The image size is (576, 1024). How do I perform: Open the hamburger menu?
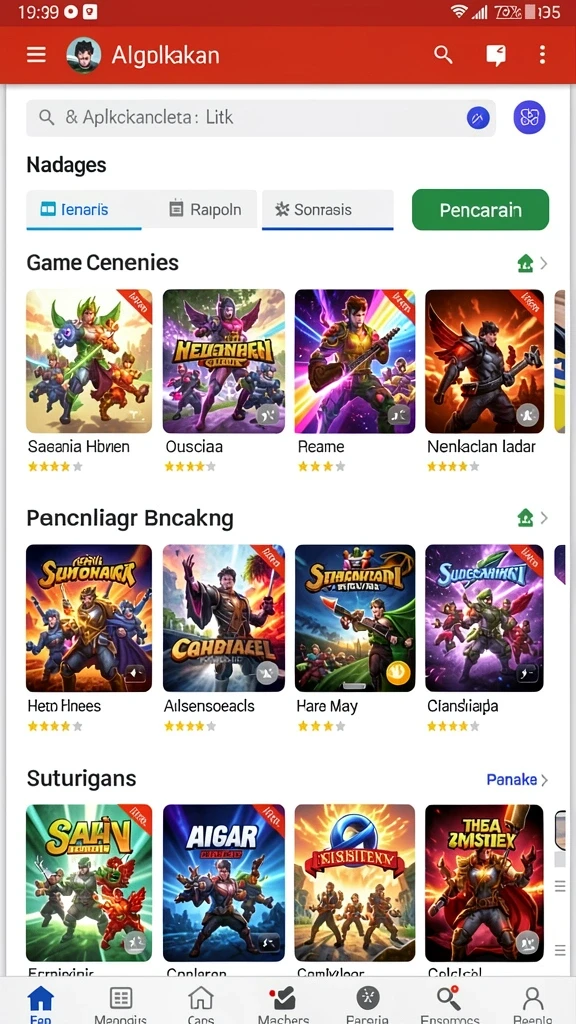click(x=36, y=54)
